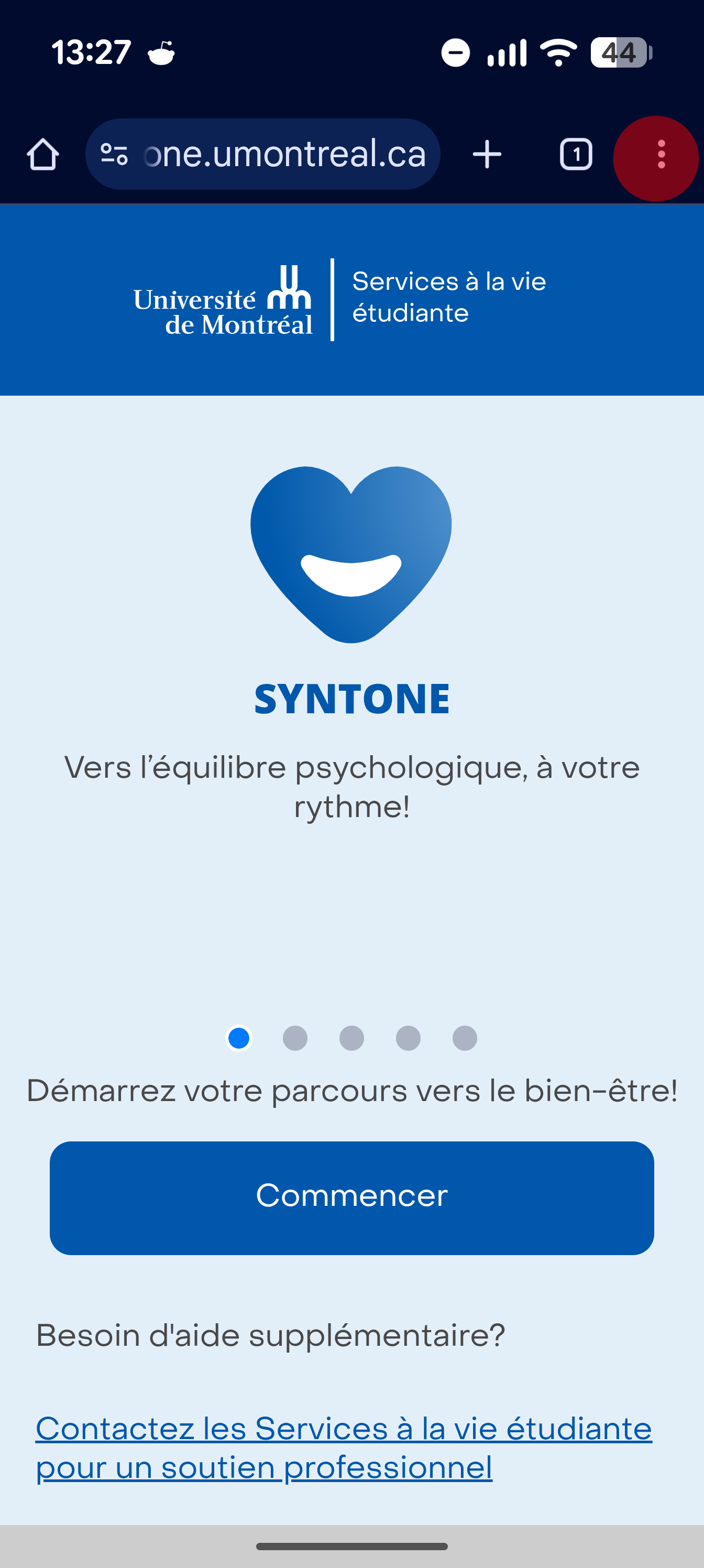Image resolution: width=704 pixels, height=1568 pixels.
Task: Select the third carousel page dot
Action: point(351,1038)
